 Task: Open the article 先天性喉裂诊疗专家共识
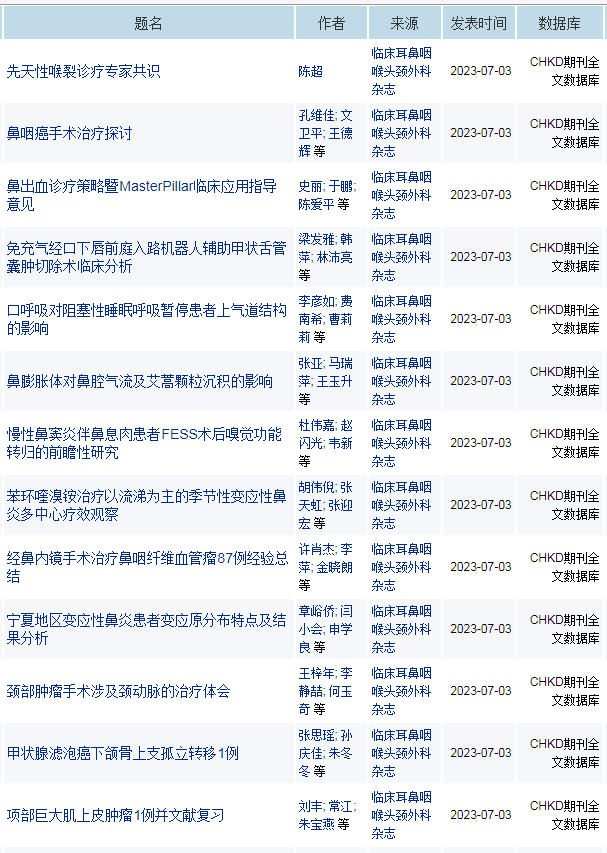click(x=83, y=71)
